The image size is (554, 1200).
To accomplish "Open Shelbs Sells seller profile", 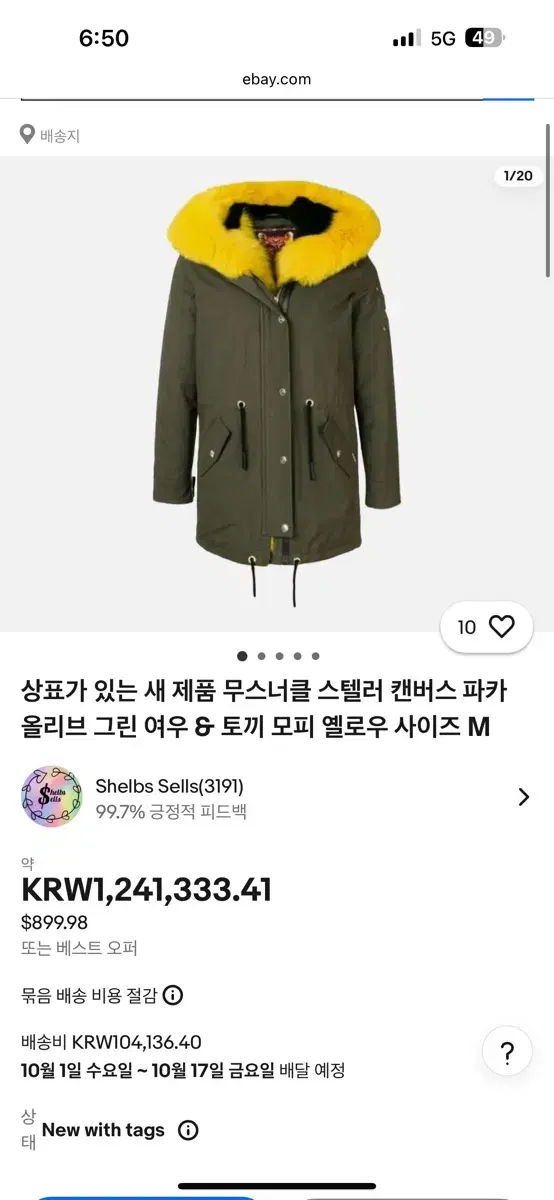I will pos(277,797).
